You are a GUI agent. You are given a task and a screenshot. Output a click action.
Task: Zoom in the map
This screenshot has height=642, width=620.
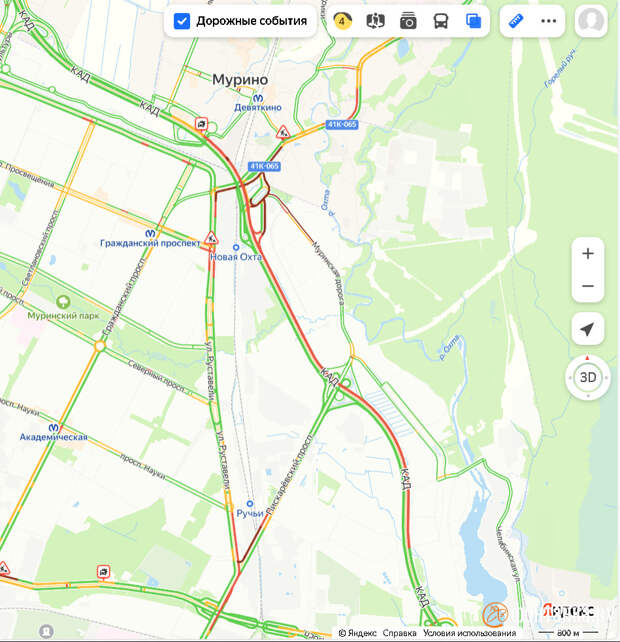587,254
